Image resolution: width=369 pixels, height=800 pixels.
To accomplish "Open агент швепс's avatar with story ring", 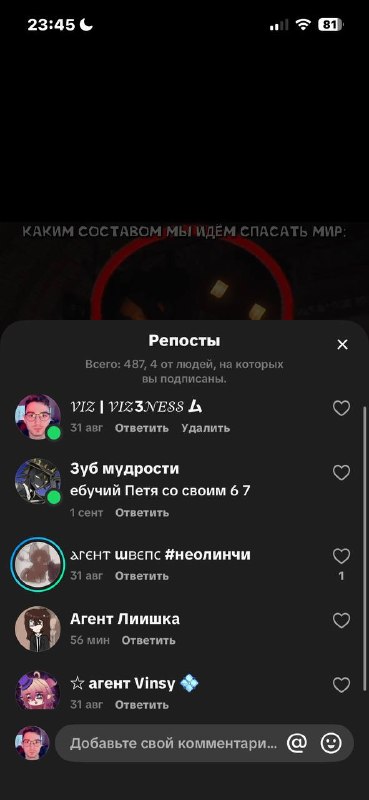I will point(38,564).
